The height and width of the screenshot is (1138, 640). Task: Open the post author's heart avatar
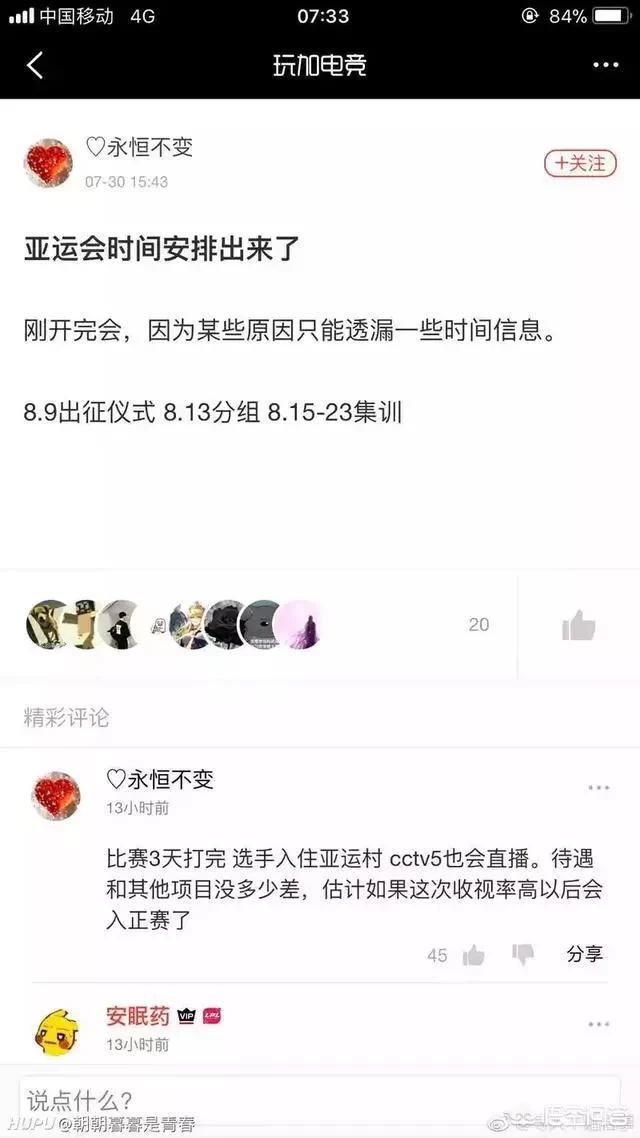click(x=49, y=163)
